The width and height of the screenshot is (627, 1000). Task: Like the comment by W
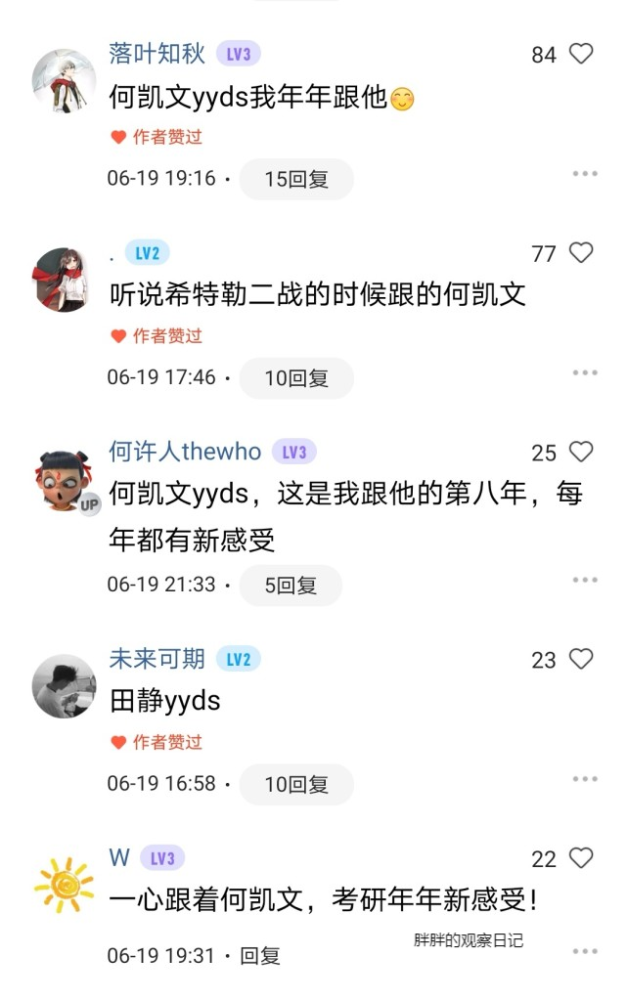(581, 858)
